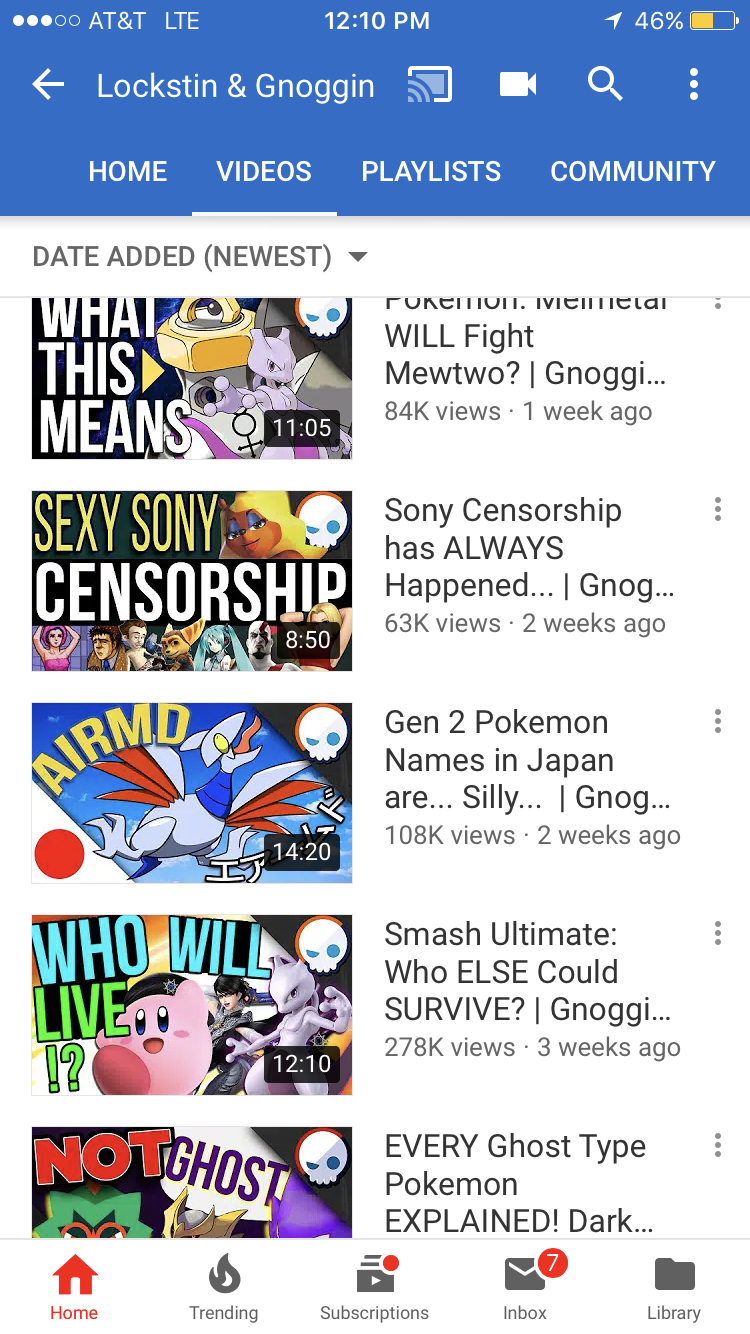This screenshot has height=1334, width=750.
Task: Go back from Lockstin & Gnoggin channel
Action: (48, 86)
